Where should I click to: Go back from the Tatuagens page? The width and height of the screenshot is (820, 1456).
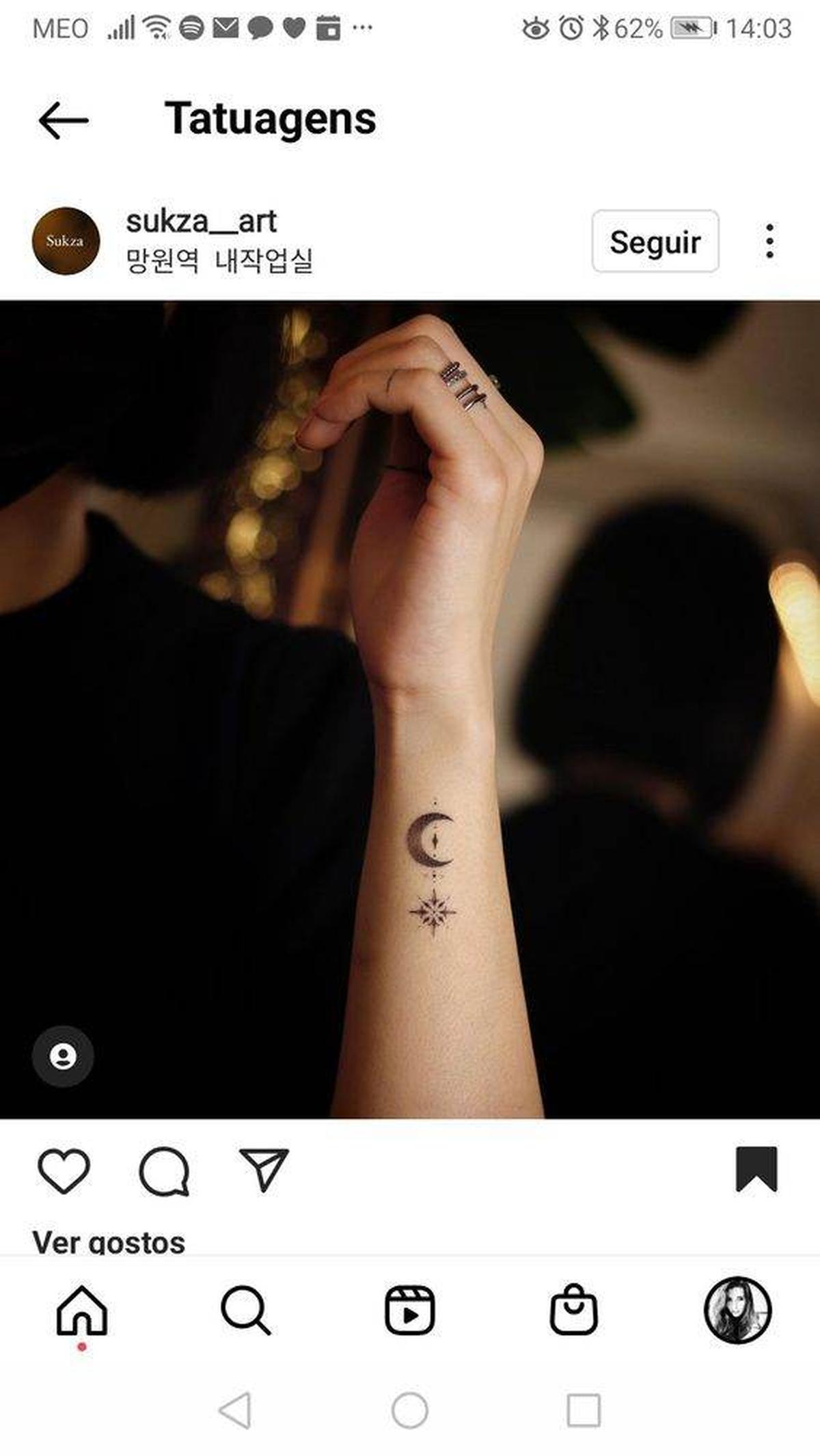[64, 120]
